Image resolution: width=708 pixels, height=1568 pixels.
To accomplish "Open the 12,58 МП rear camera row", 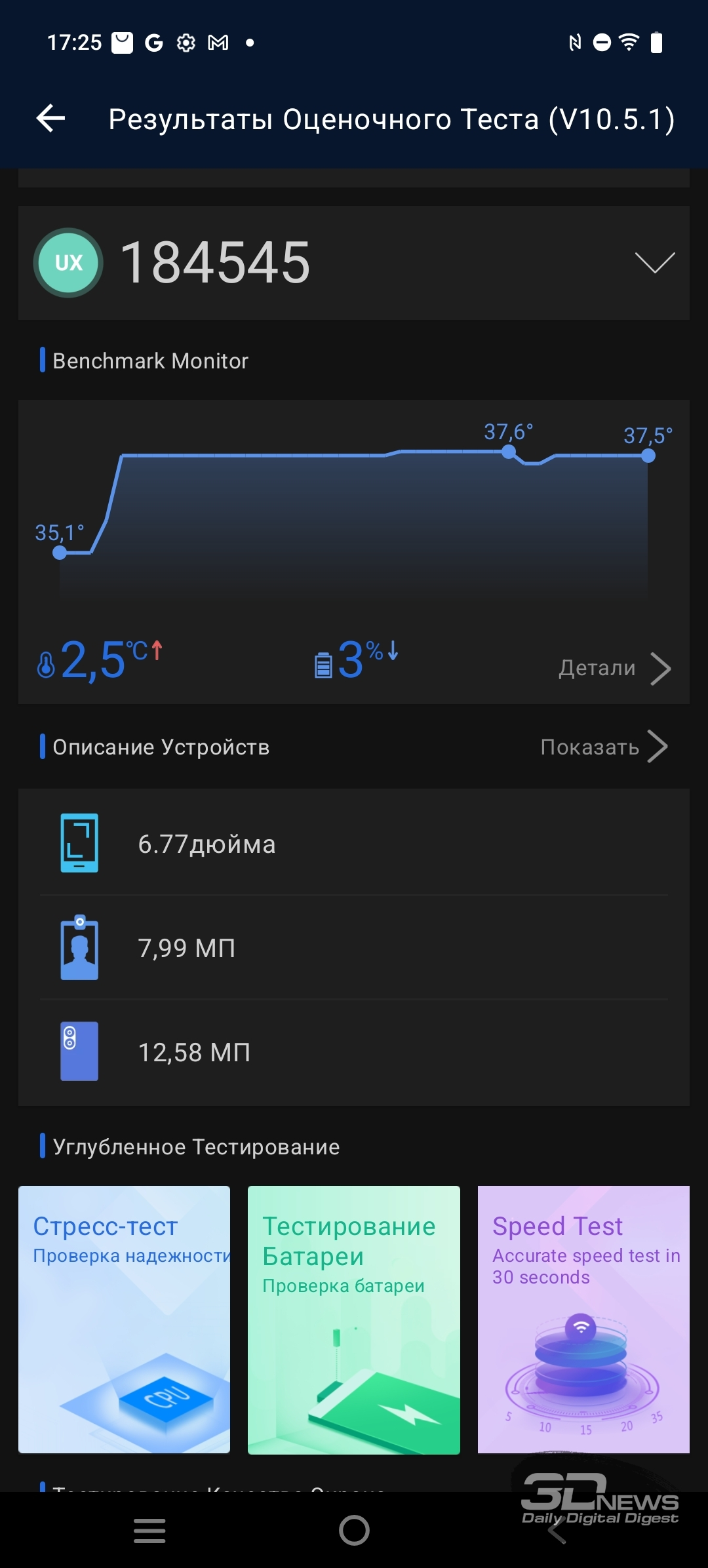I will click(x=354, y=1052).
